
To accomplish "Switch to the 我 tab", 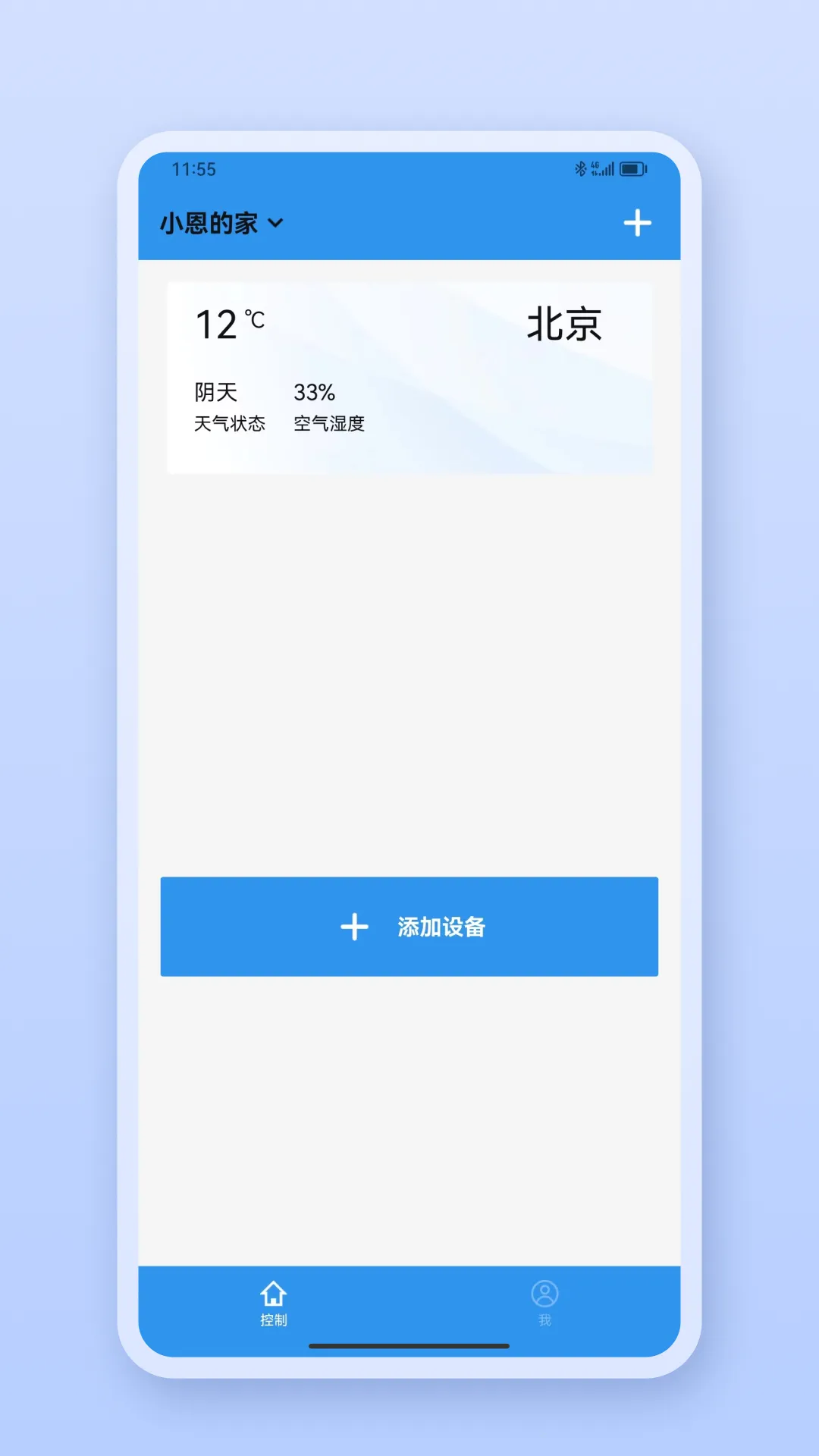I will [x=544, y=1304].
